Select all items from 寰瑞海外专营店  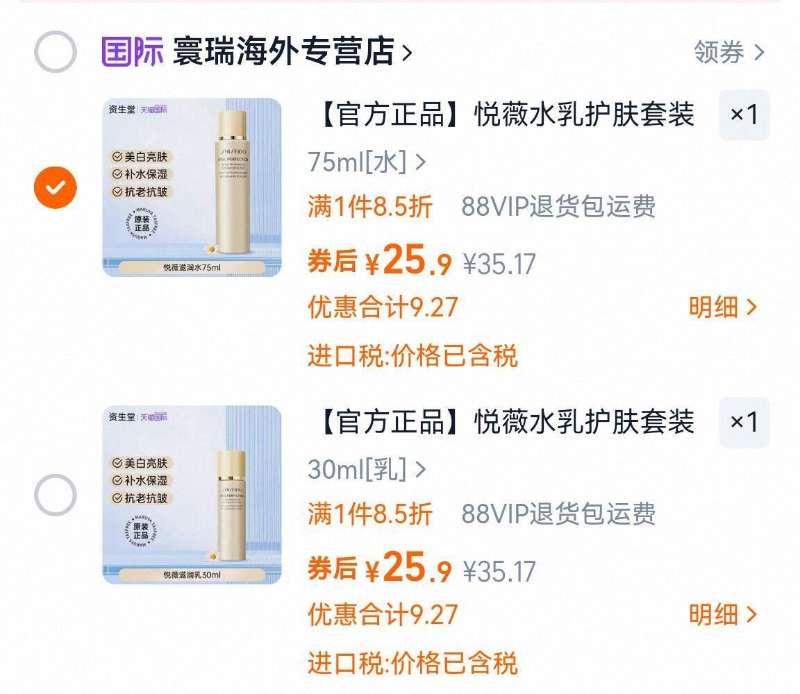(55, 52)
